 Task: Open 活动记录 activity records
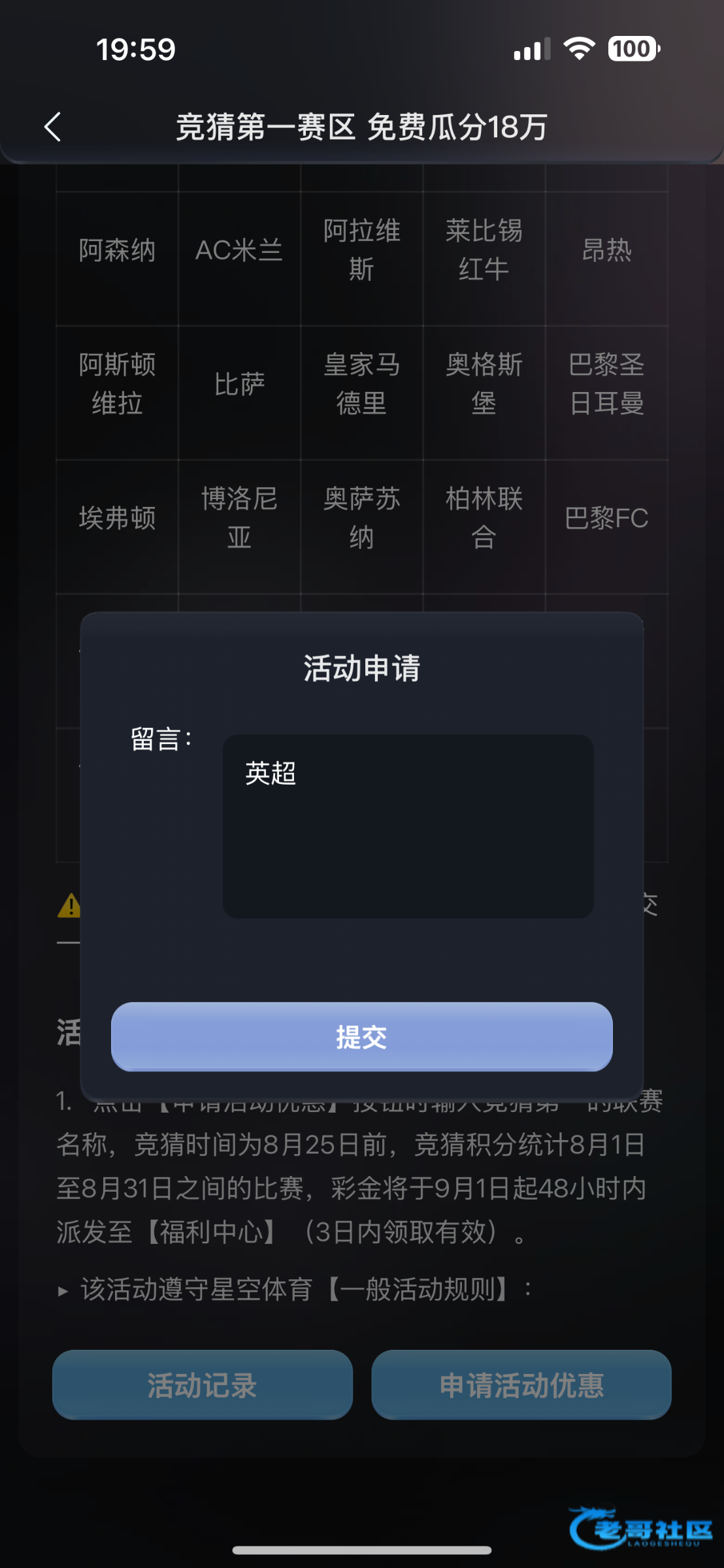(x=203, y=1384)
